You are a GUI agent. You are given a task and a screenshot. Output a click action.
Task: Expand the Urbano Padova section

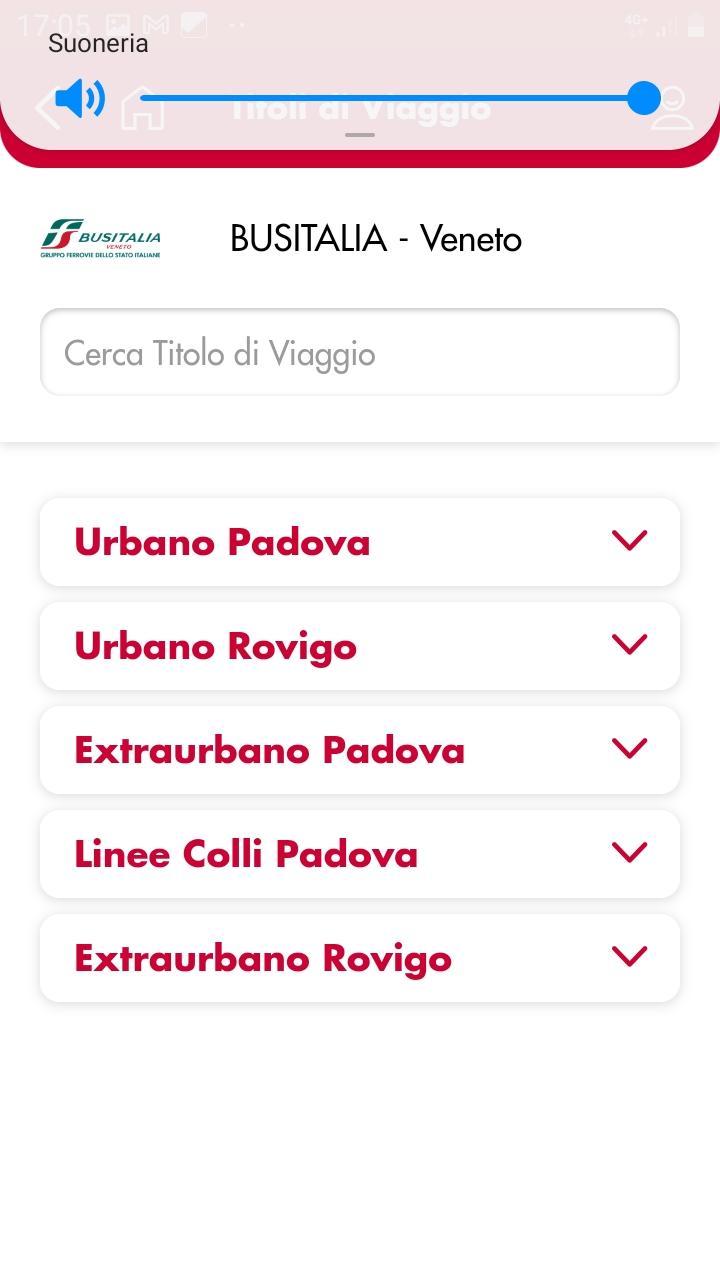(x=629, y=541)
